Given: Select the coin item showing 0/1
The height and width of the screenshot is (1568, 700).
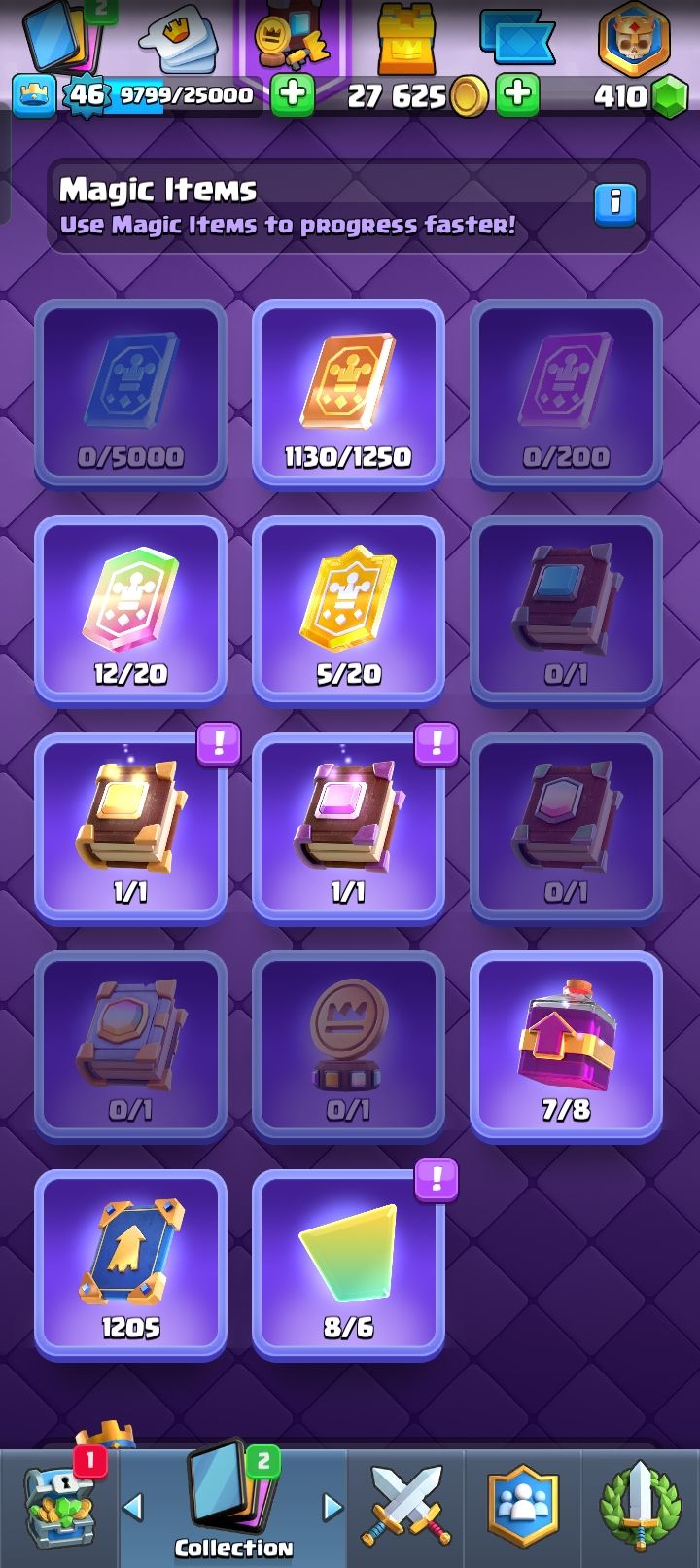Looking at the screenshot, I should tap(348, 1045).
